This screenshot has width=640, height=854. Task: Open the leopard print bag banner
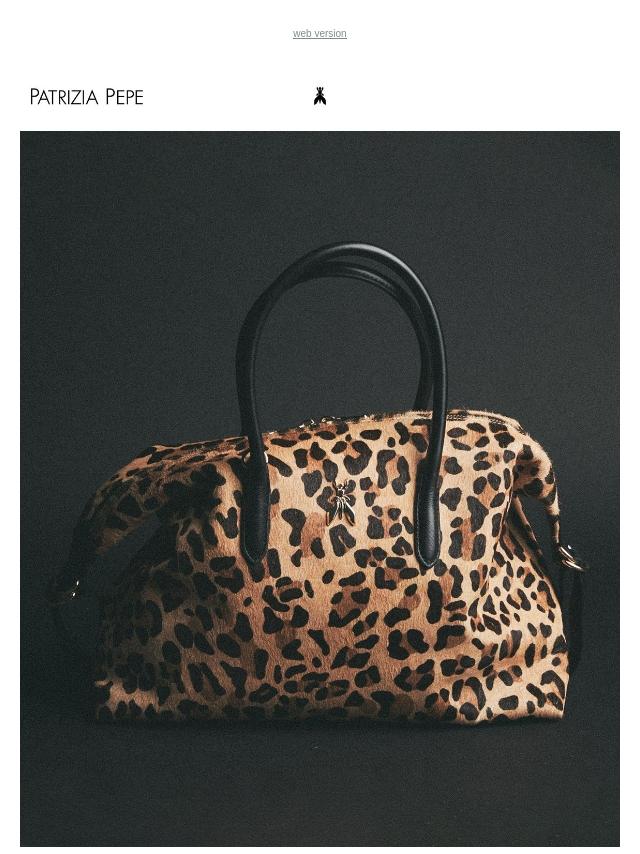[320, 488]
